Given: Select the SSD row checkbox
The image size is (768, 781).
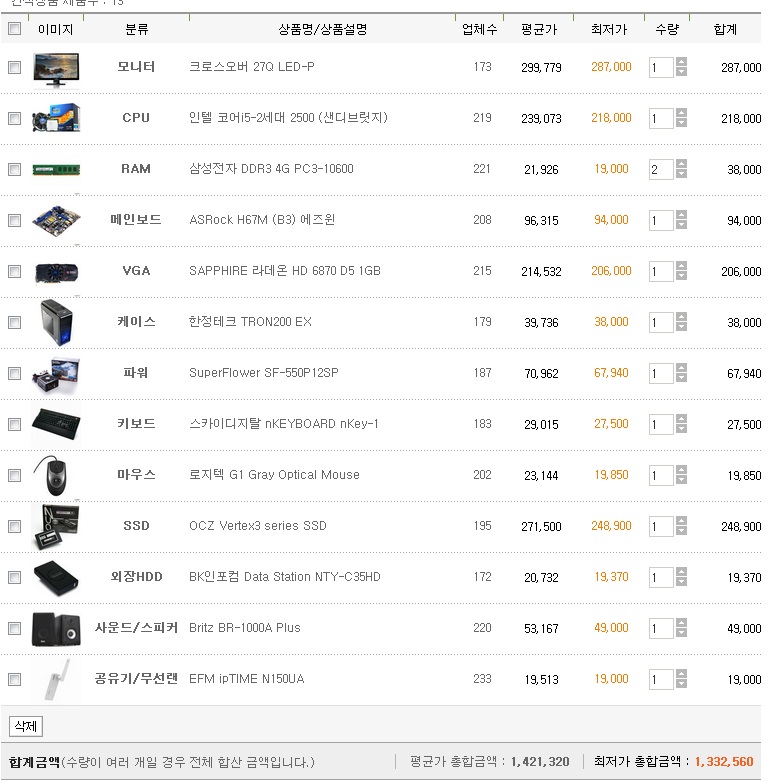Looking at the screenshot, I should point(14,526).
